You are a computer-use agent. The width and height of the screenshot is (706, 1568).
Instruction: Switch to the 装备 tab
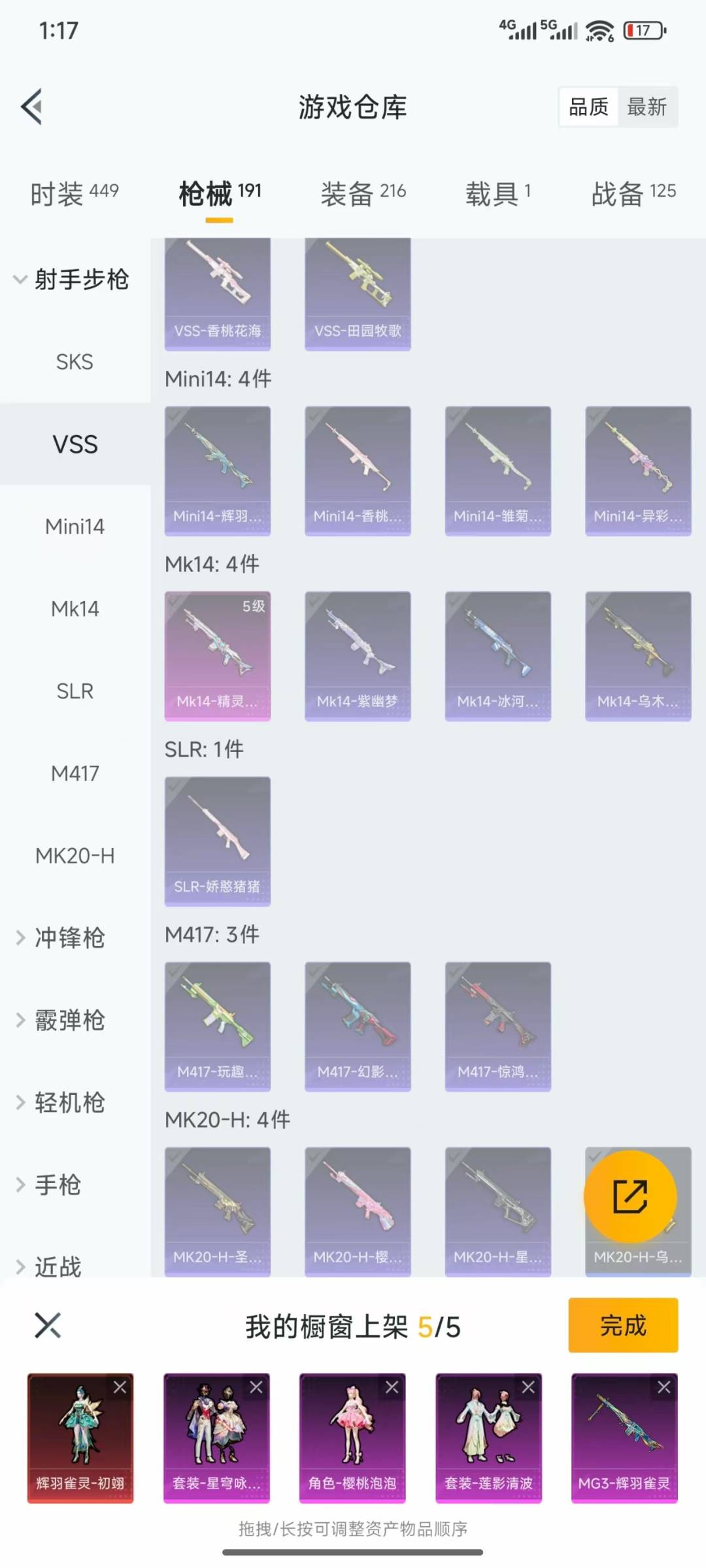pyautogui.click(x=363, y=193)
